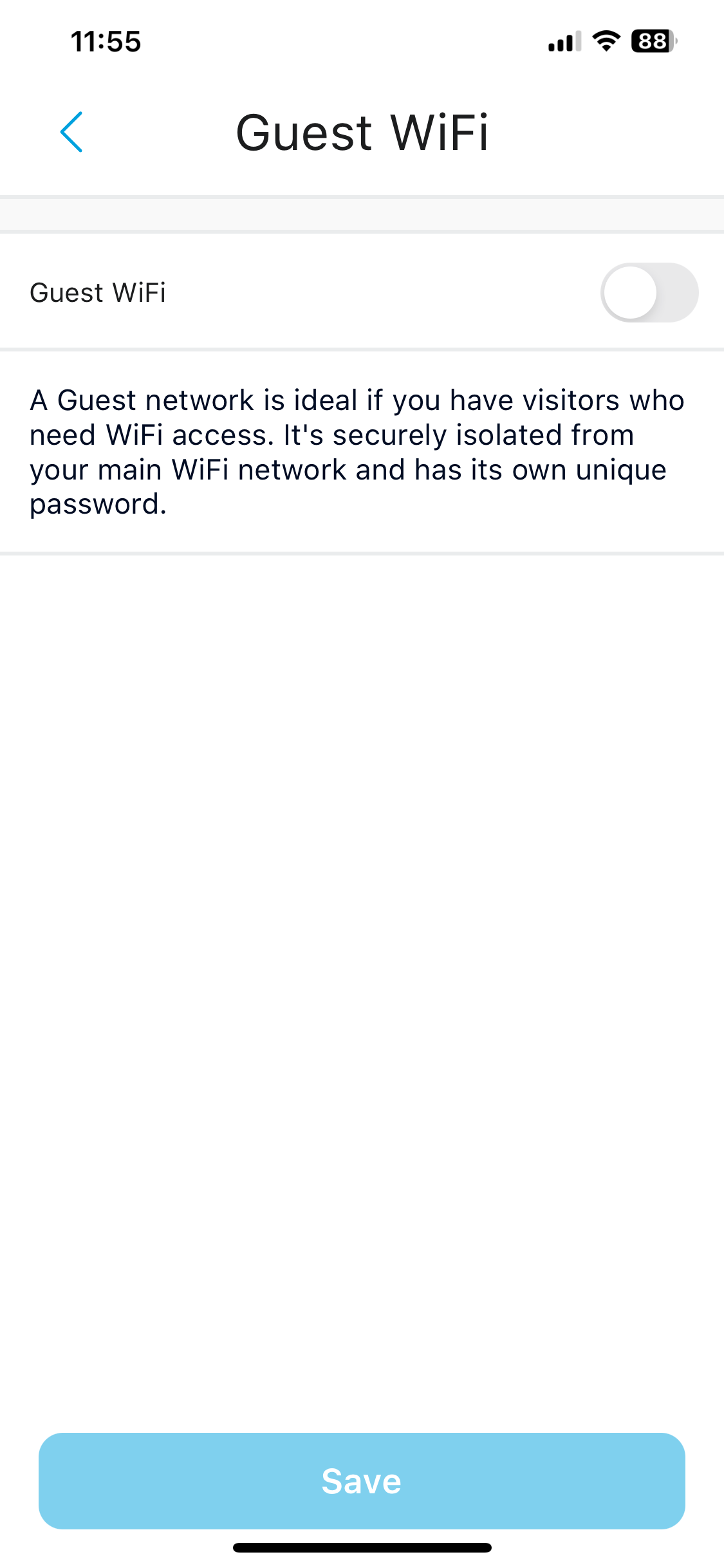This screenshot has width=724, height=1568.
Task: Enable the Guest WiFi switch
Action: tap(649, 293)
